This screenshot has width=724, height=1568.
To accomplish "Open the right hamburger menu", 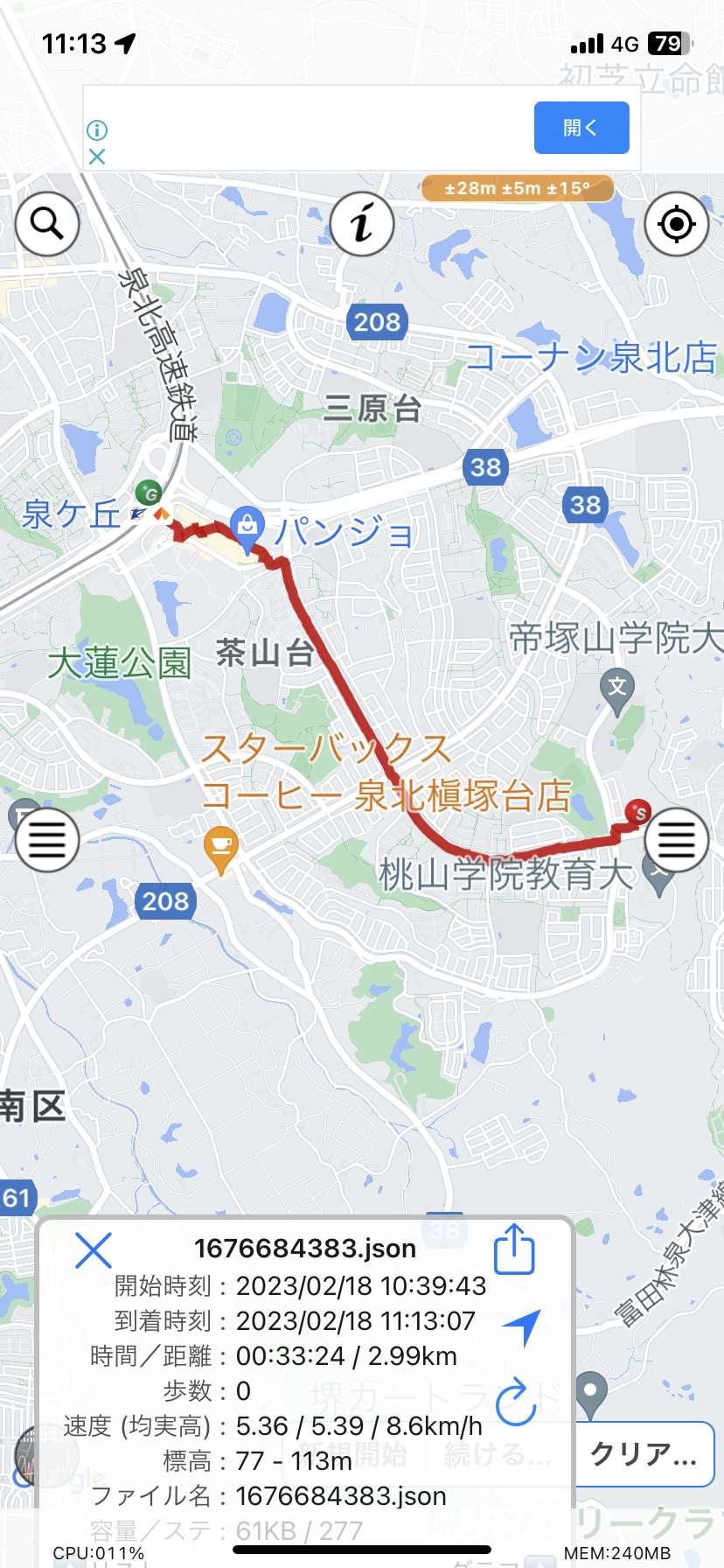I will (677, 840).
